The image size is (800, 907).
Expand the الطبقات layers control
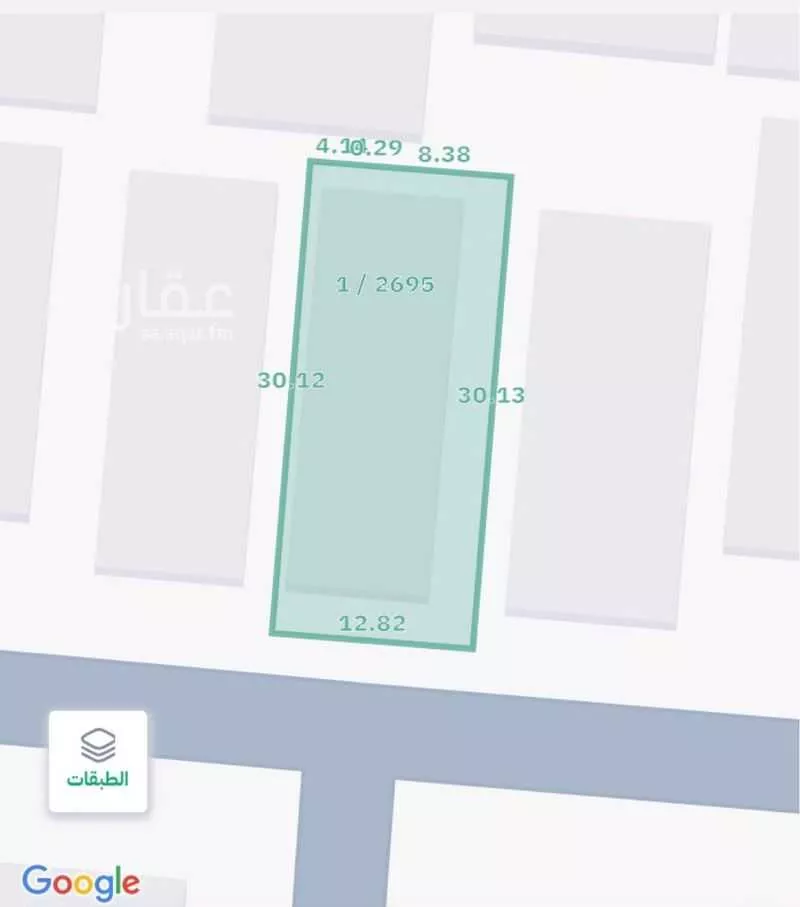96,760
